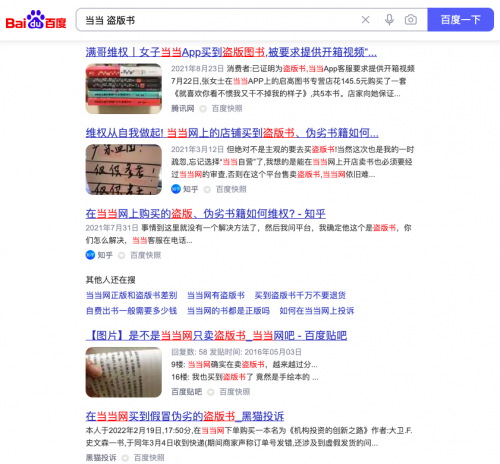Tap the handwritten note thumbnail image
The width and height of the screenshot is (500, 464).
[124, 169]
